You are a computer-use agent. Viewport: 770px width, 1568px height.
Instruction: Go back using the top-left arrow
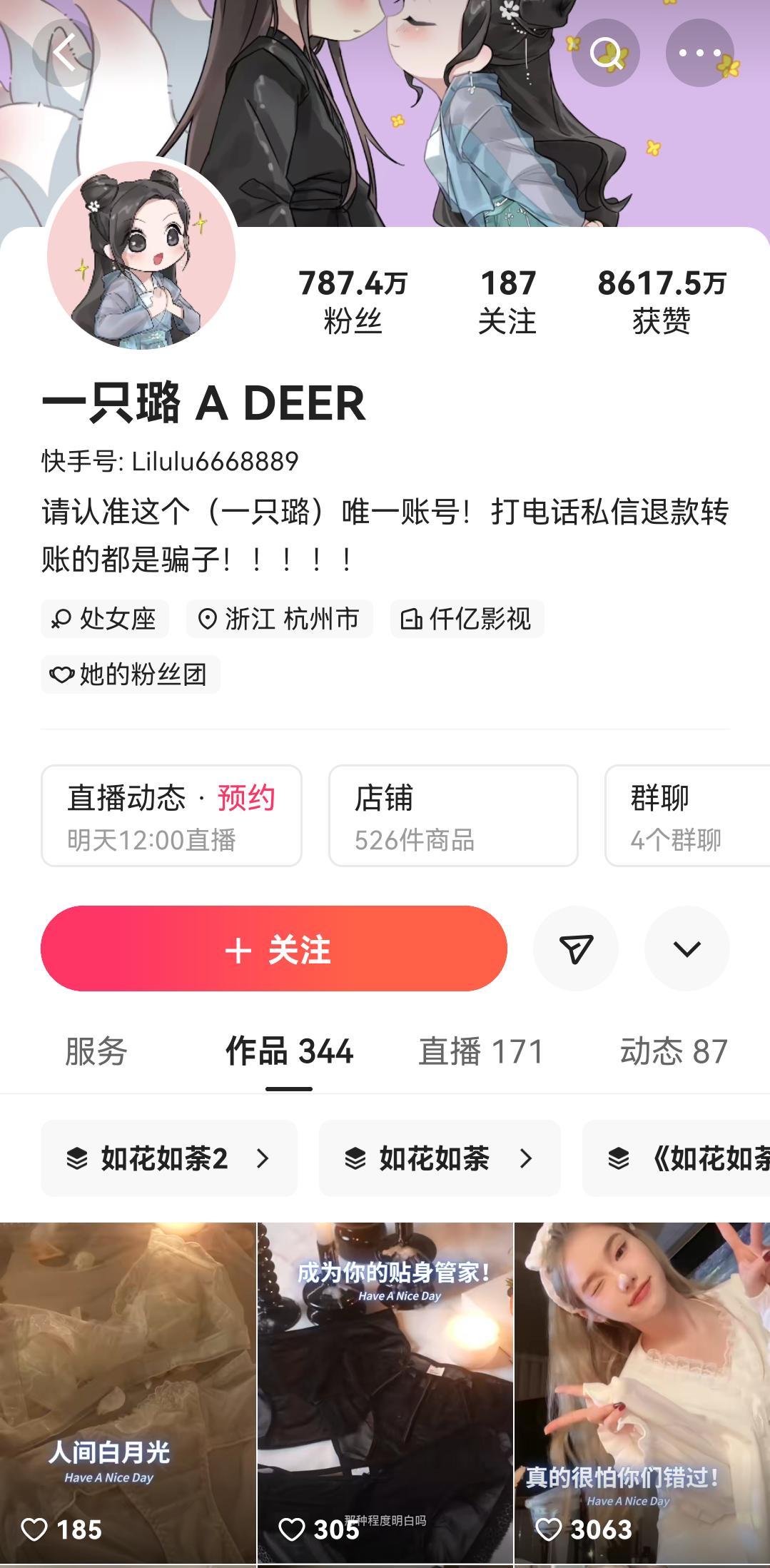click(66, 54)
